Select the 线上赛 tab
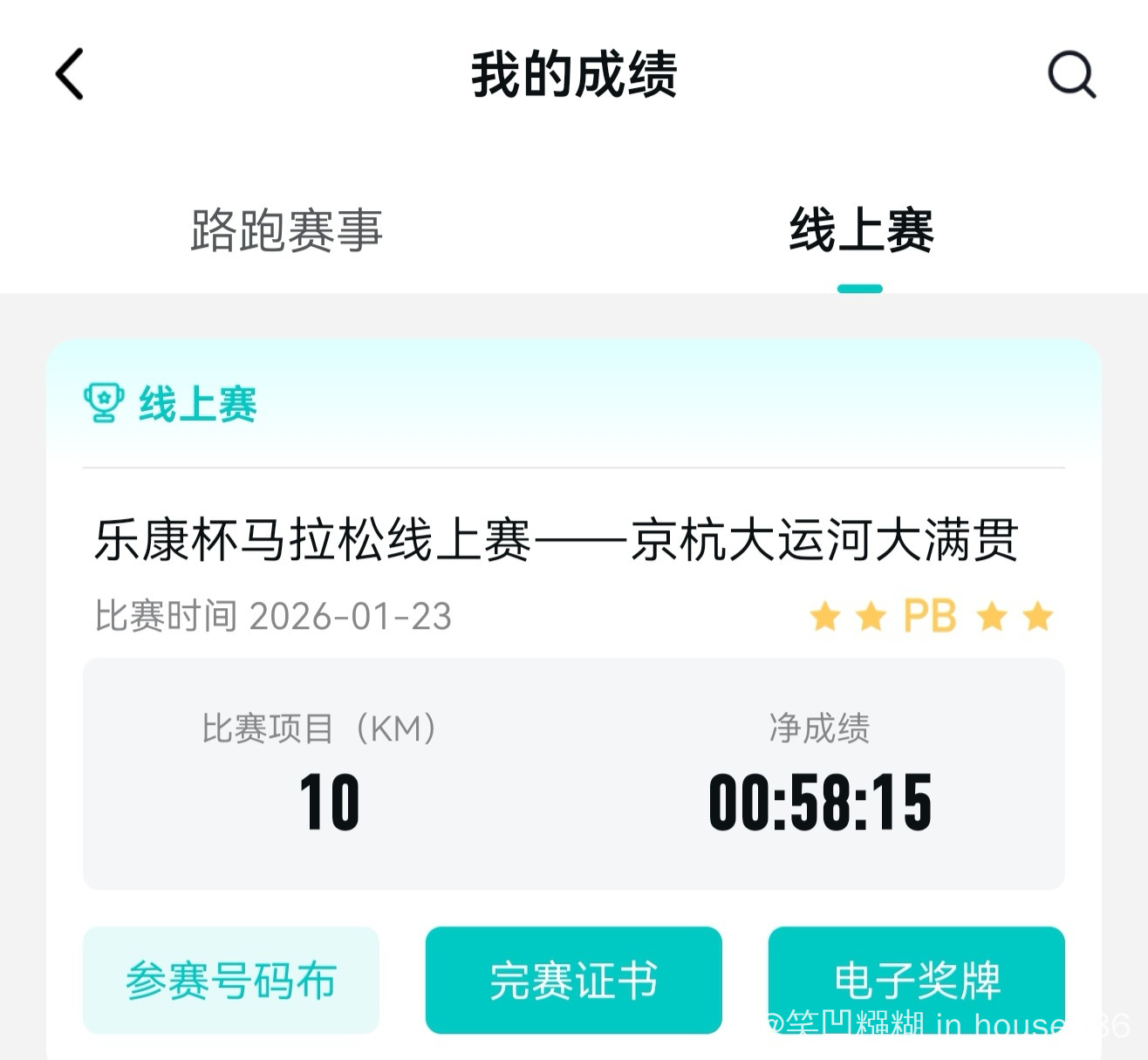 tap(861, 231)
